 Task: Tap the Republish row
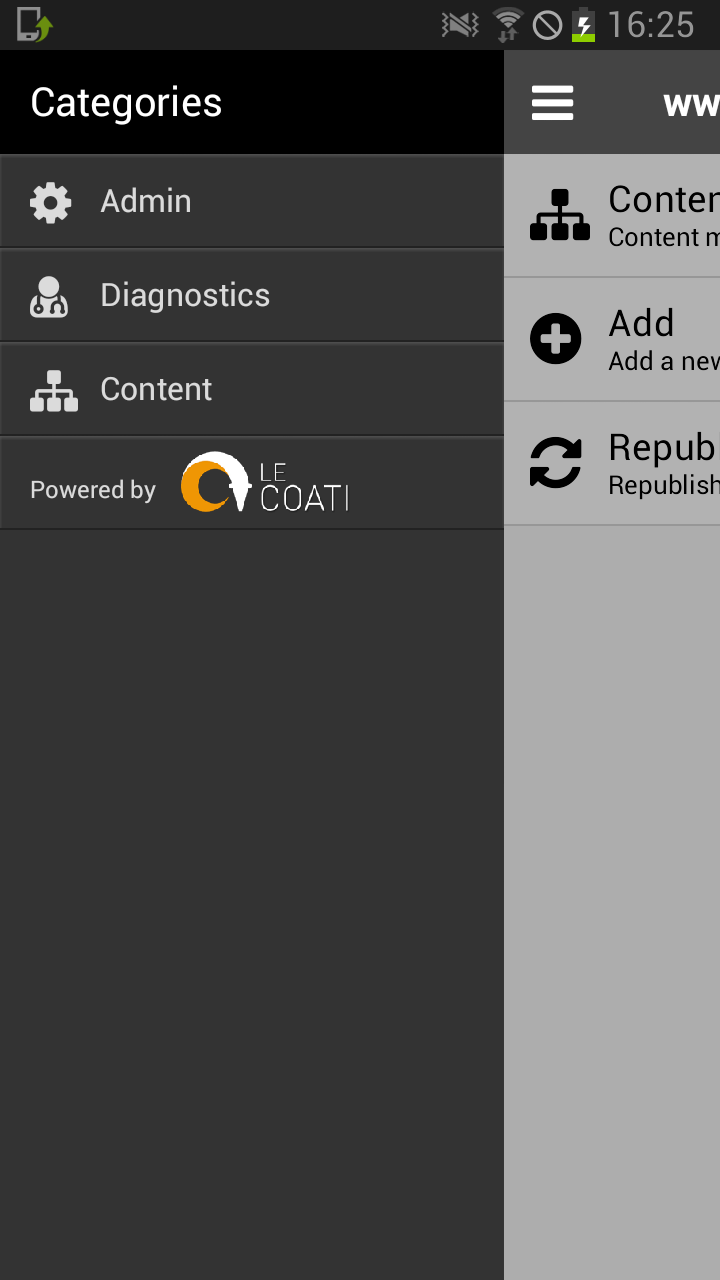[x=612, y=464]
